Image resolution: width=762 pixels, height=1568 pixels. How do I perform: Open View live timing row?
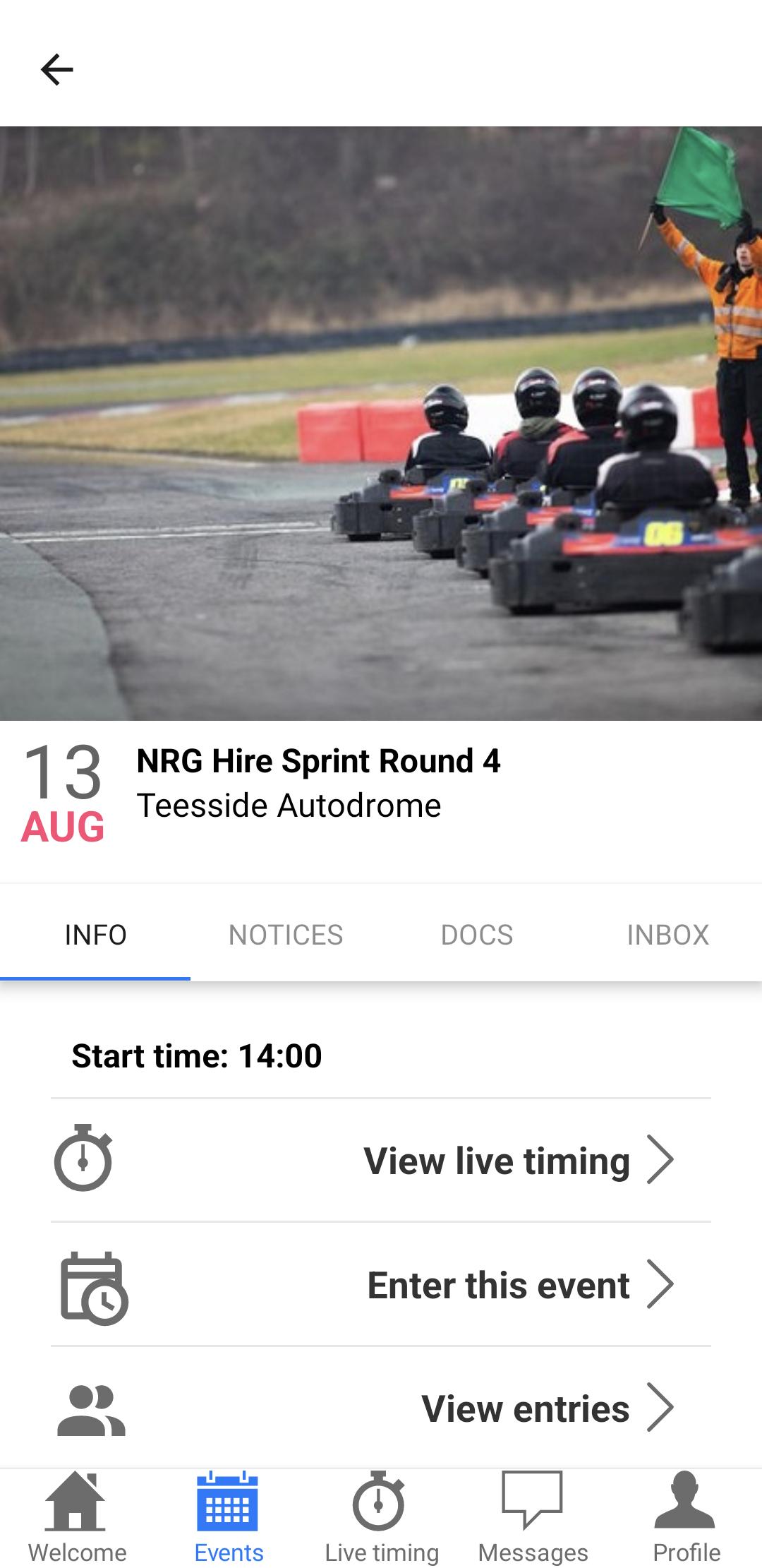coord(381,1161)
